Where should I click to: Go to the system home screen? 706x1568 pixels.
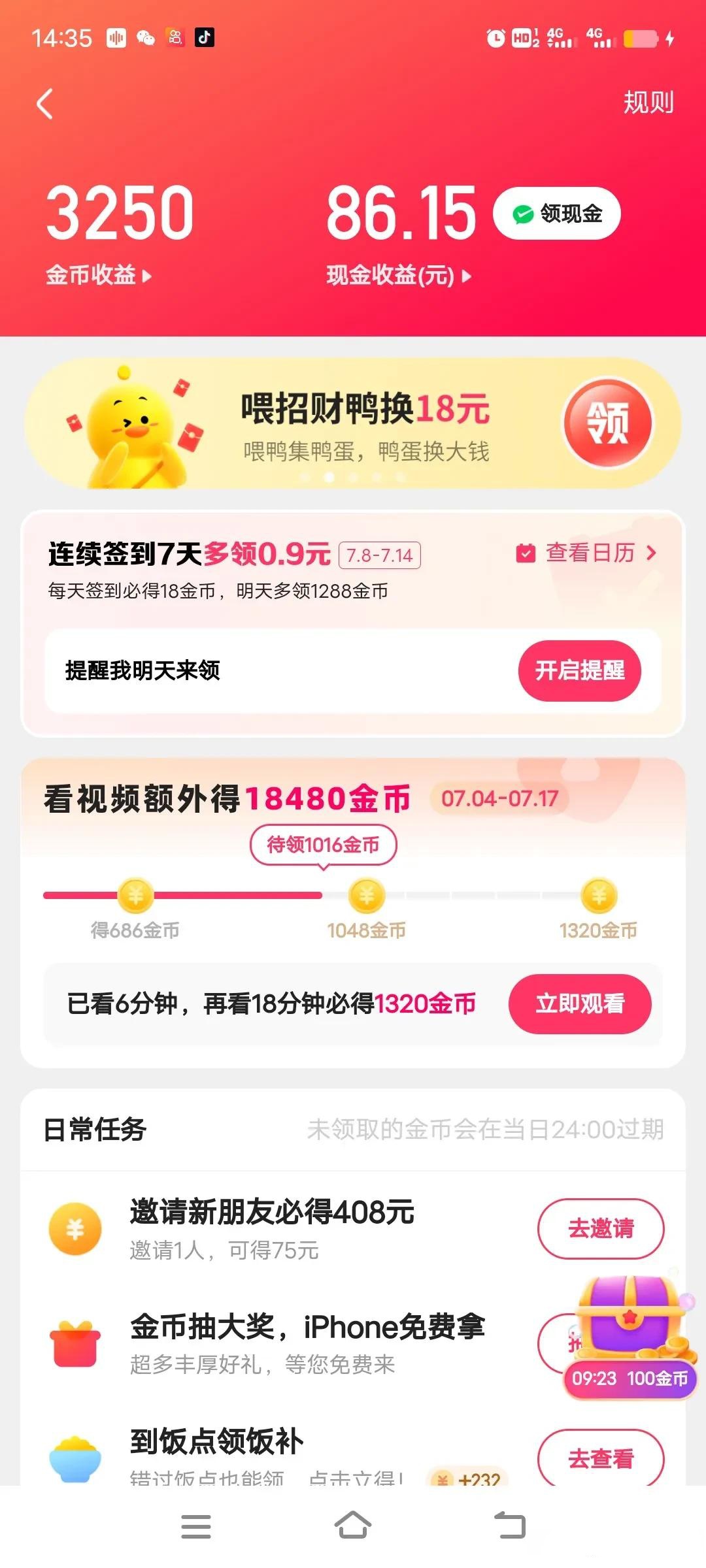353,1526
